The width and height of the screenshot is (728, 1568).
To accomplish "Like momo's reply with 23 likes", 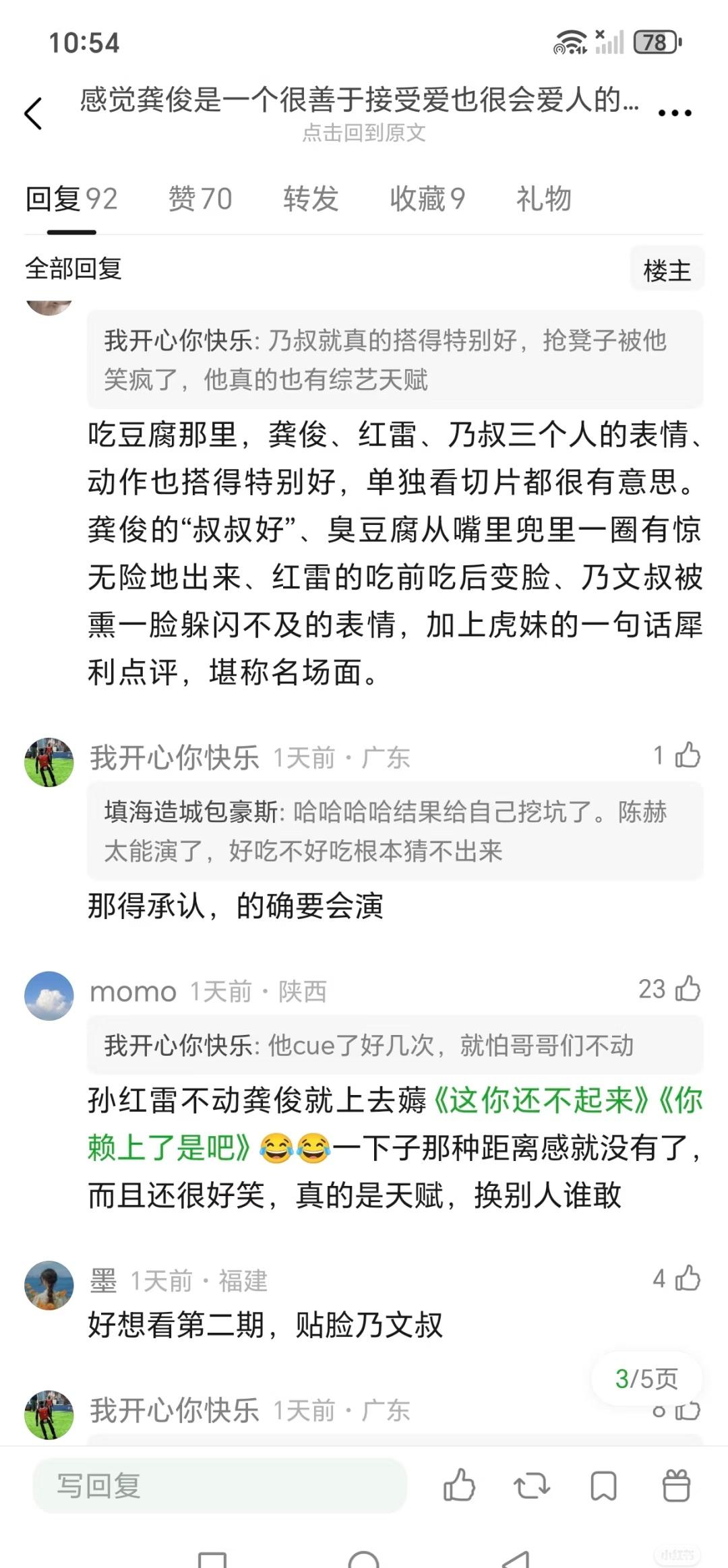I will tap(688, 989).
